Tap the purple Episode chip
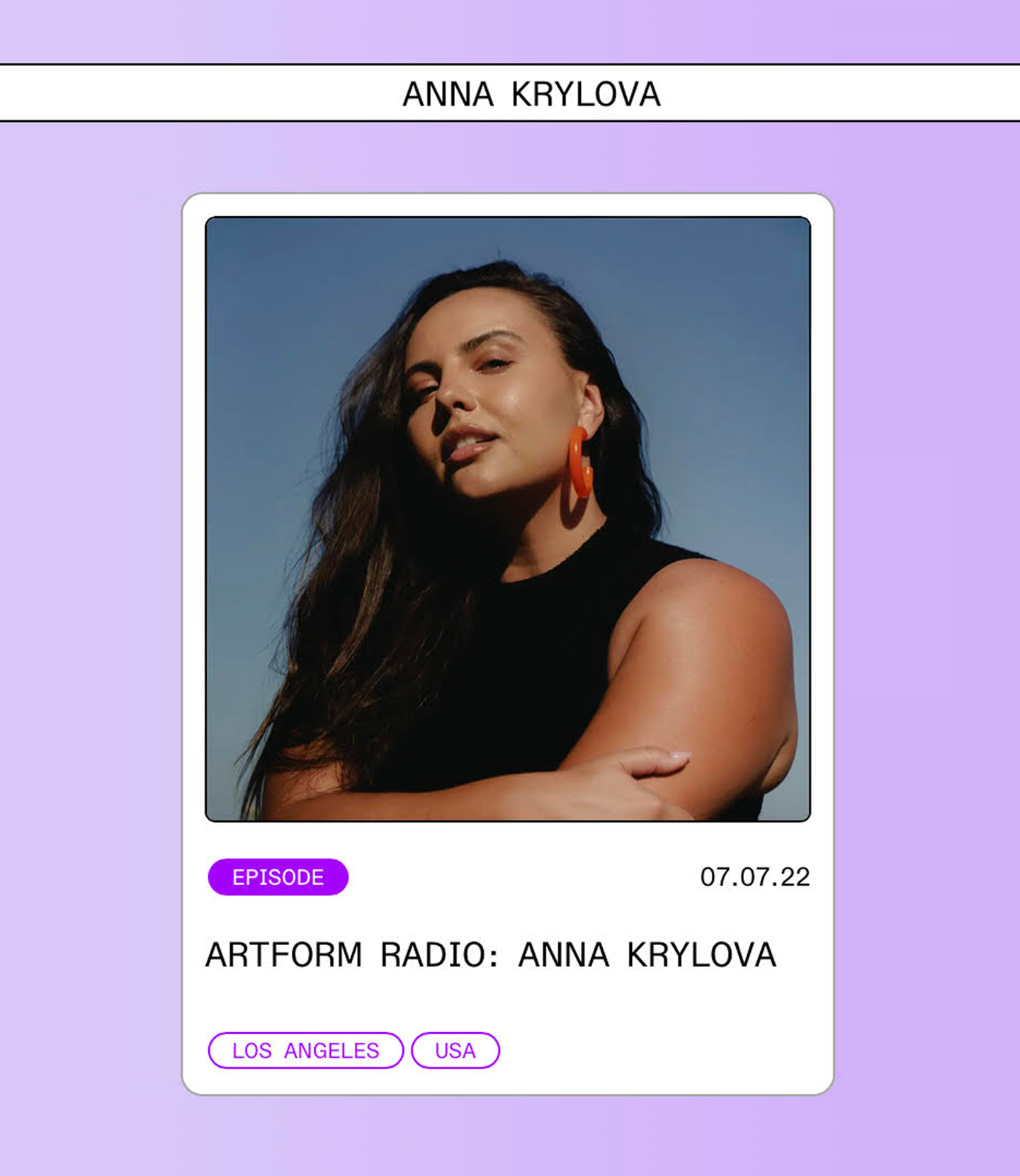Image resolution: width=1020 pixels, height=1176 pixels. (278, 877)
